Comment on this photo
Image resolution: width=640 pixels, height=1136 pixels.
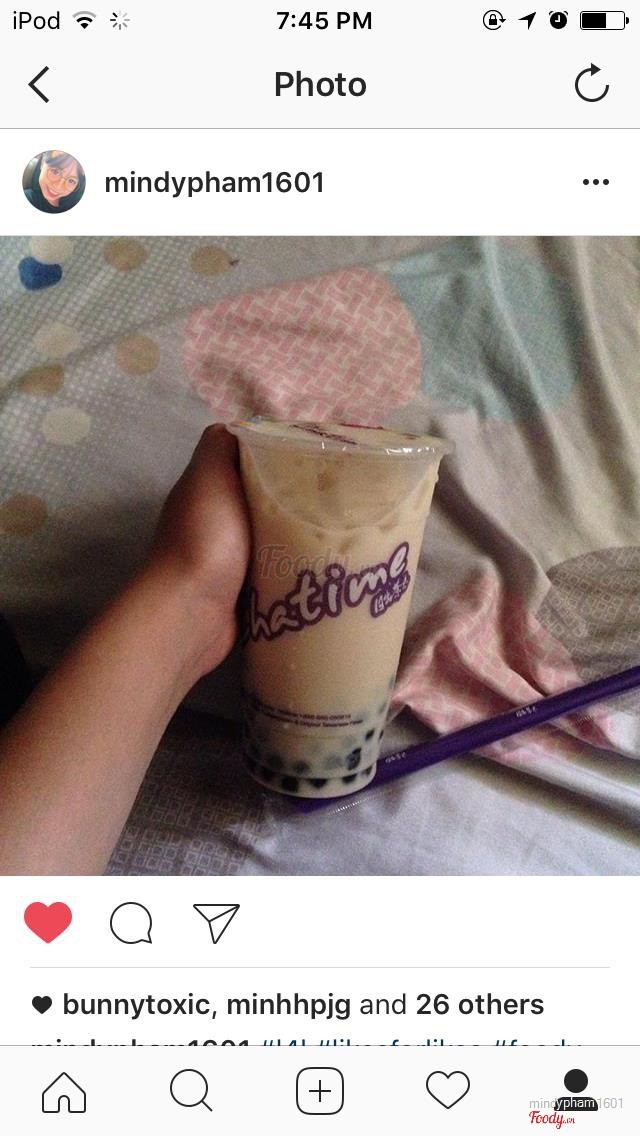pyautogui.click(x=131, y=923)
